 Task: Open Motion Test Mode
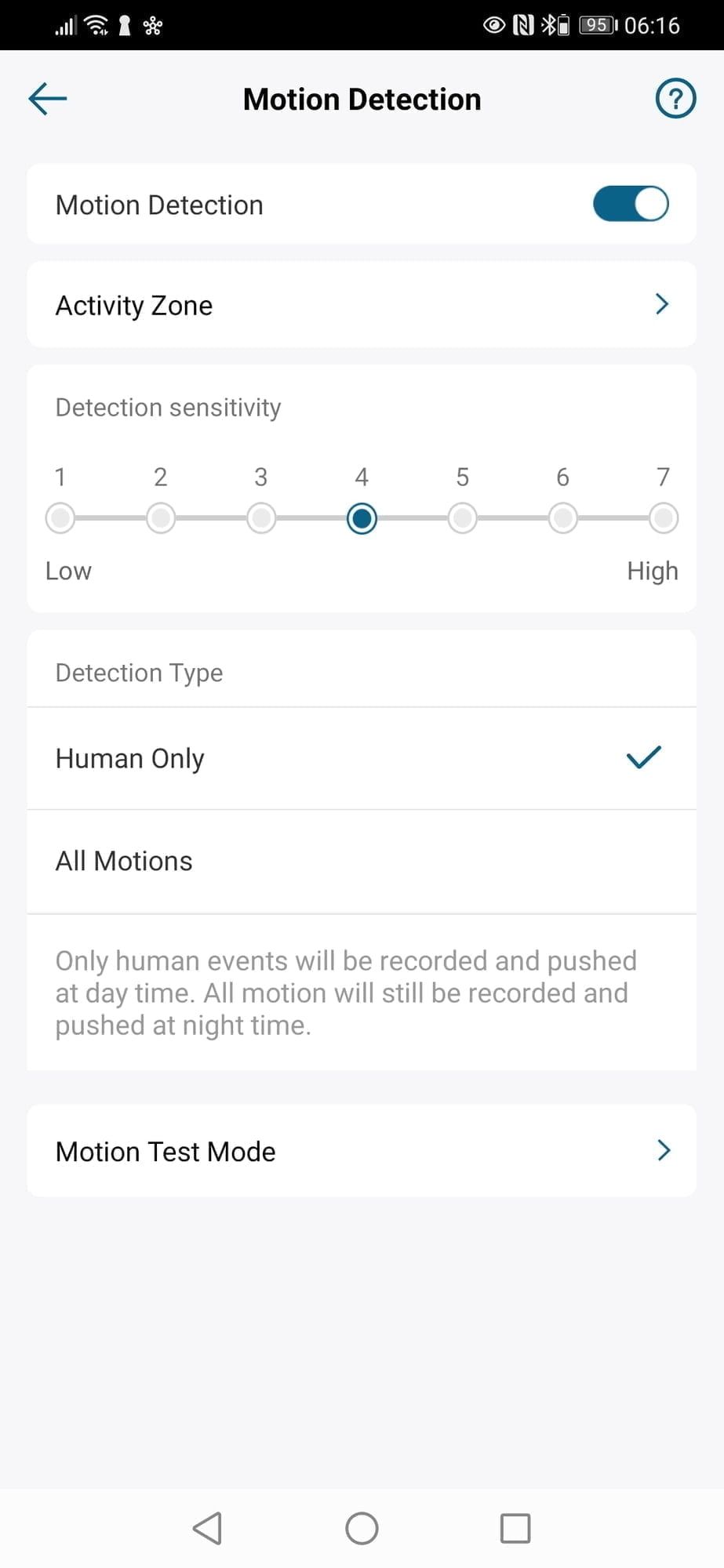click(362, 1151)
